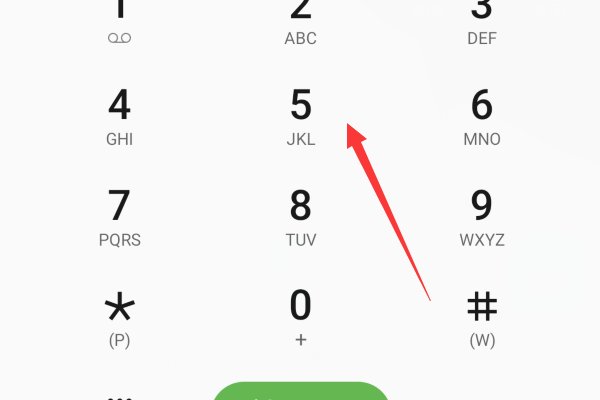
Task: Enter digit 3 on the keypad
Action: [x=481, y=20]
